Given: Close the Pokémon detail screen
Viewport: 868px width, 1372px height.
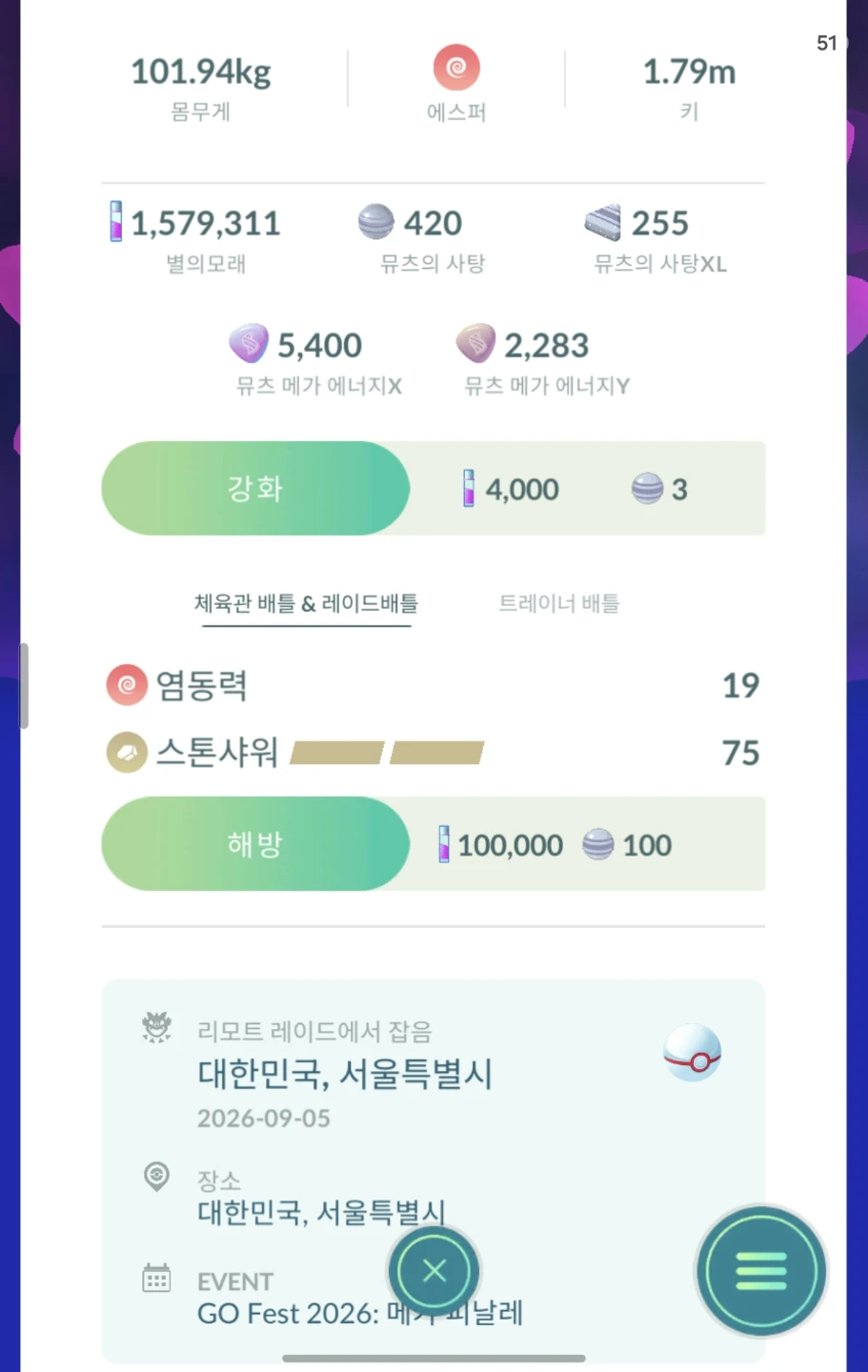Looking at the screenshot, I should coord(434,1271).
